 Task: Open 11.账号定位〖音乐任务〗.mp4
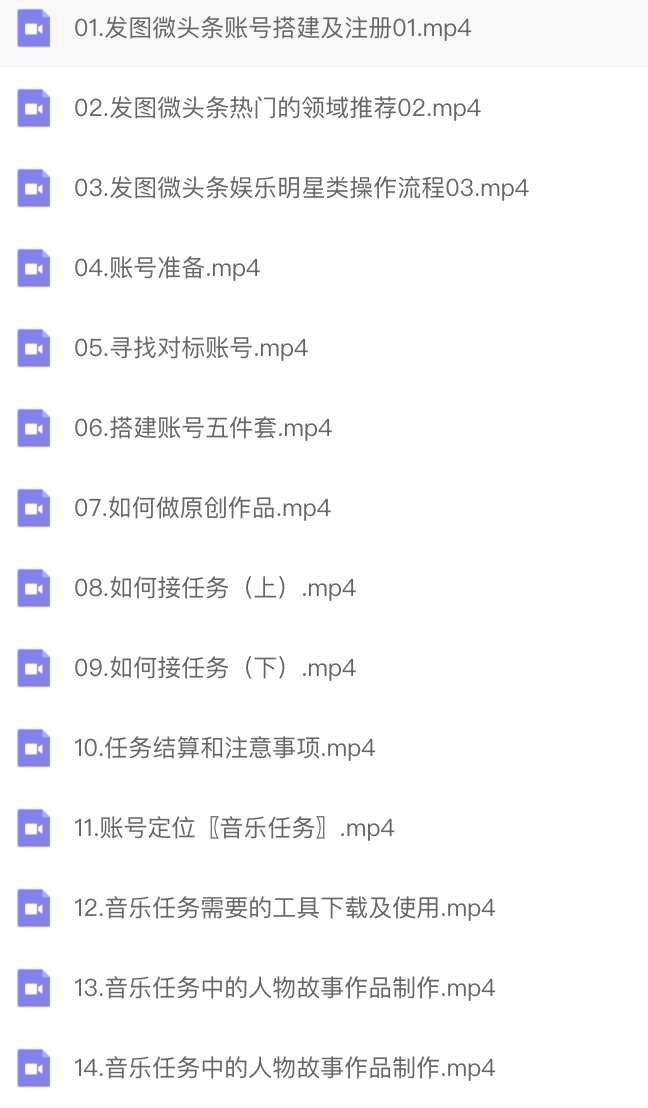234,828
